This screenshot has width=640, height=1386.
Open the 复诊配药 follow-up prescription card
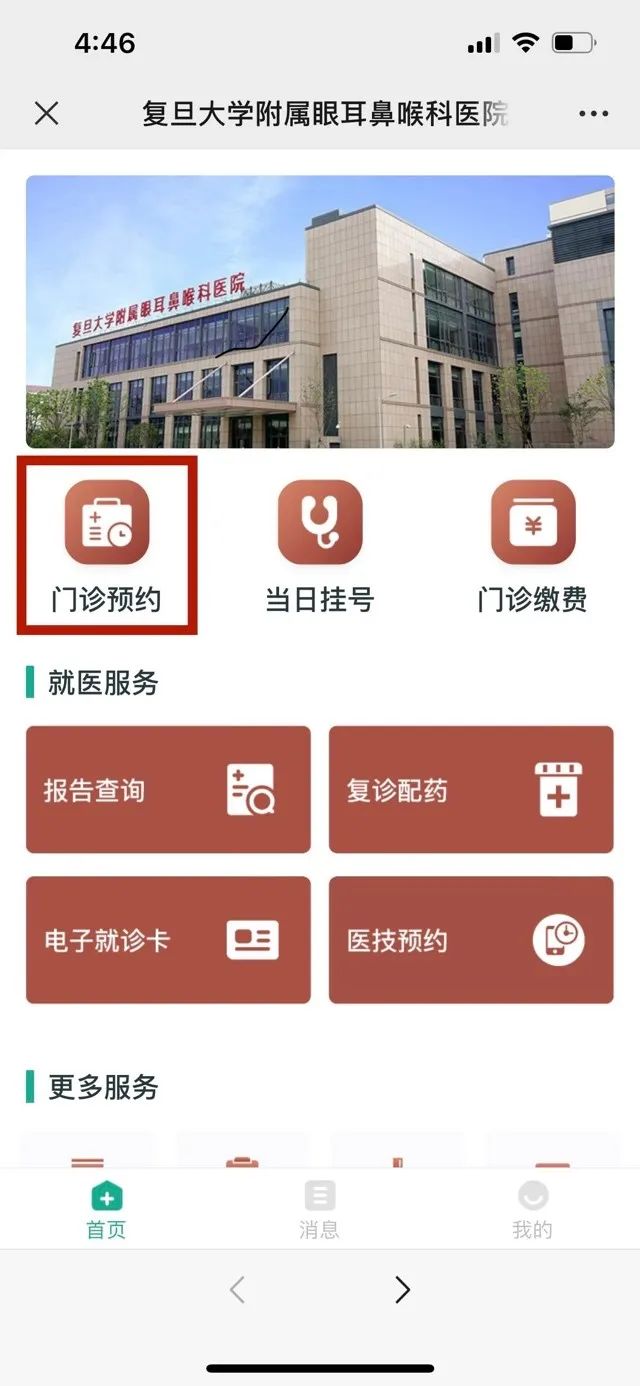point(471,790)
